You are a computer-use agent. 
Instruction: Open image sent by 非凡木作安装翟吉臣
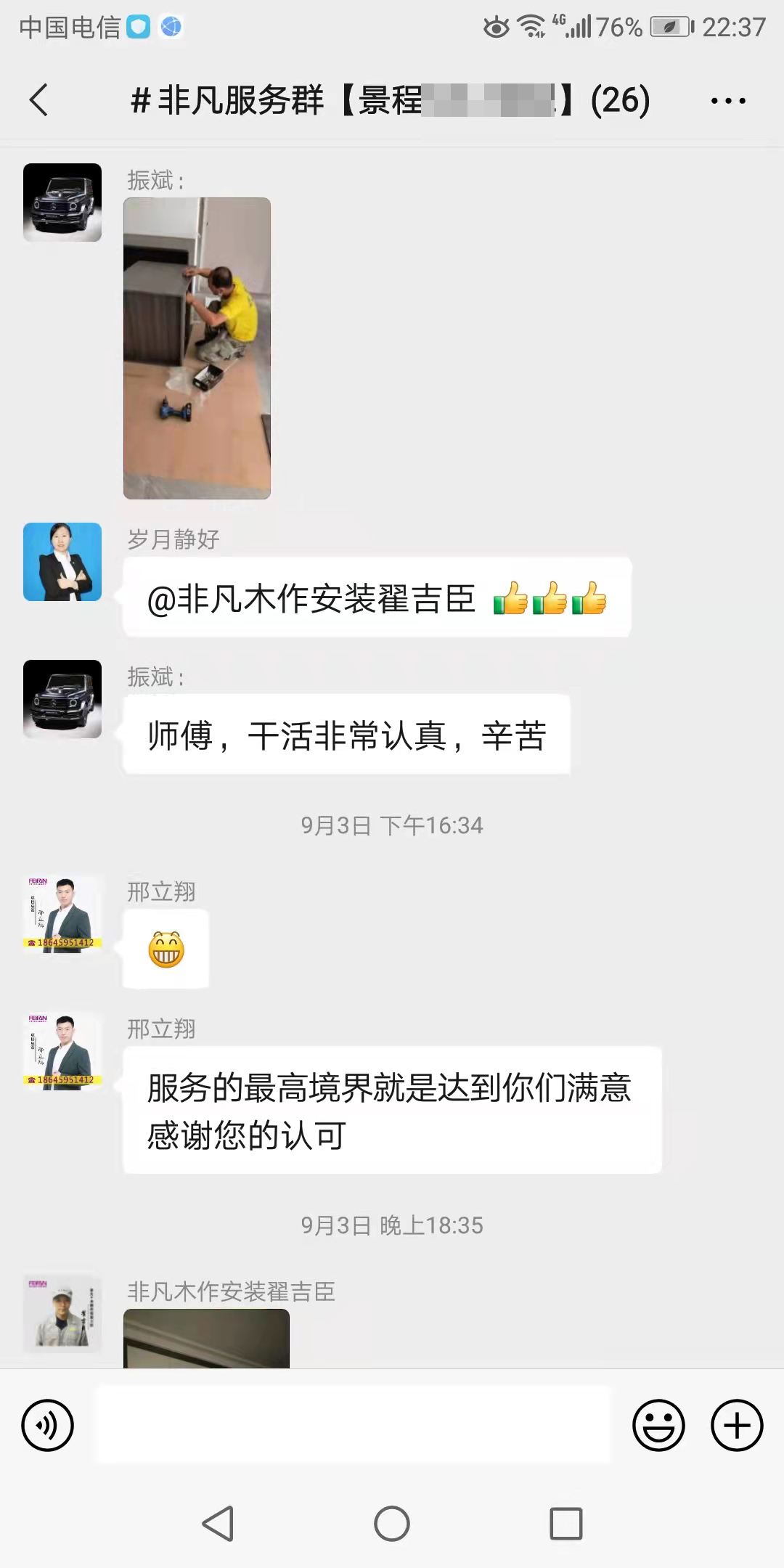tap(206, 1339)
